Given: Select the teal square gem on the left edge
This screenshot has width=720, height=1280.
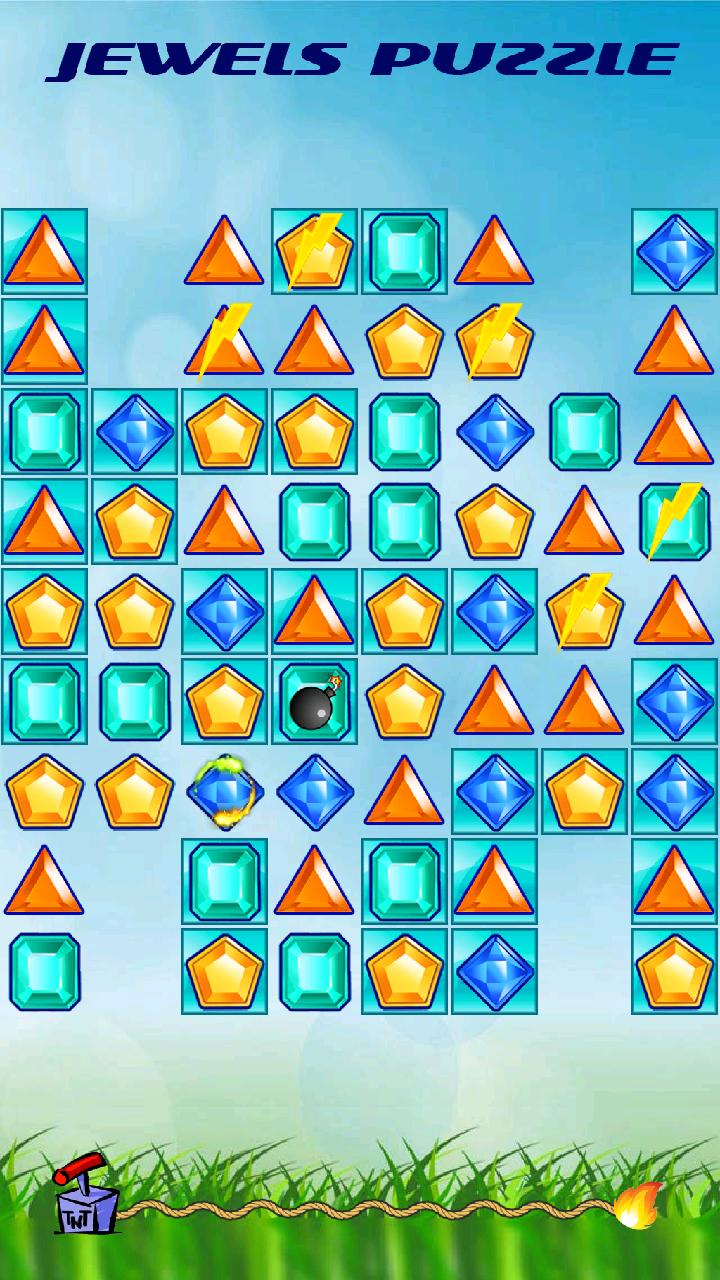Looking at the screenshot, I should click(x=45, y=430).
